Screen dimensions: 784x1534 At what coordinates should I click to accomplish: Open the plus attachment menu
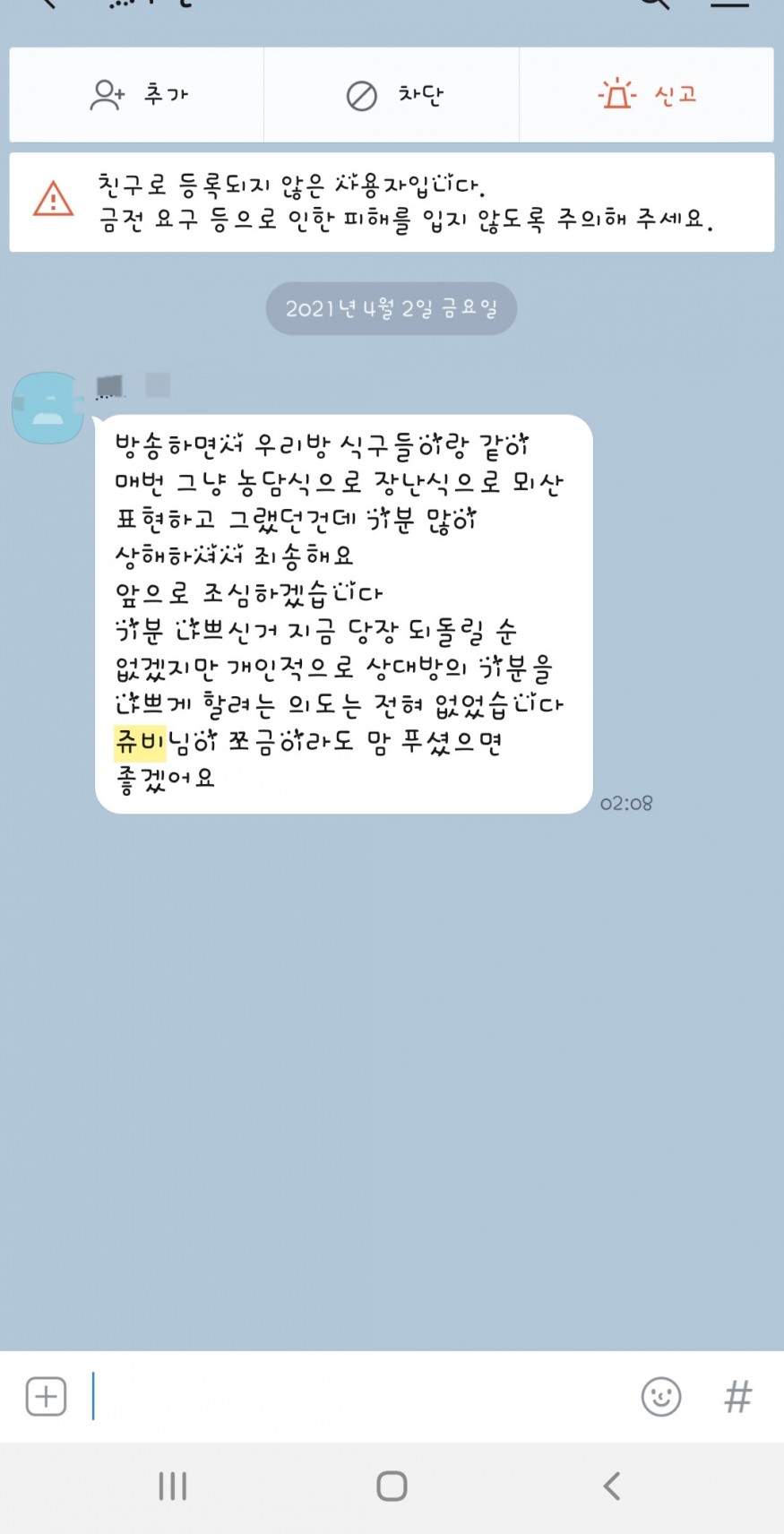click(x=46, y=1396)
